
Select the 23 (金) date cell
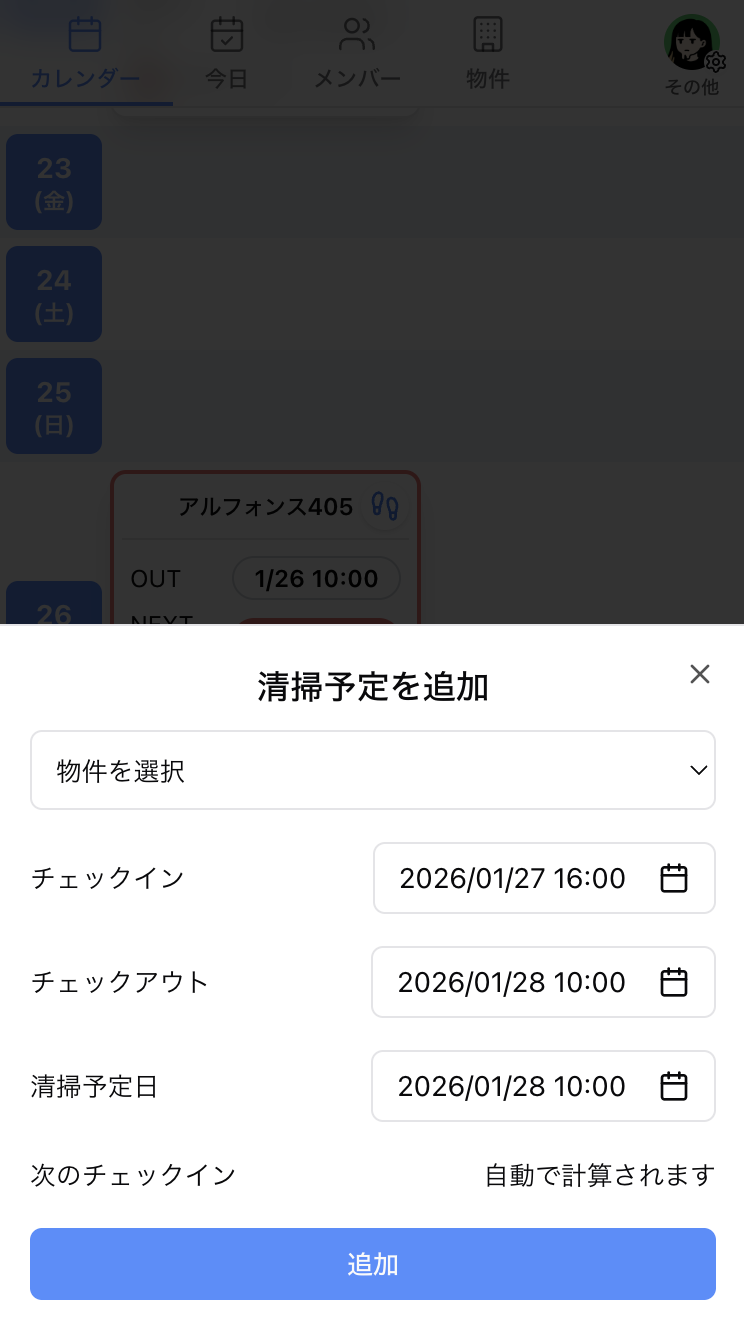(53, 182)
